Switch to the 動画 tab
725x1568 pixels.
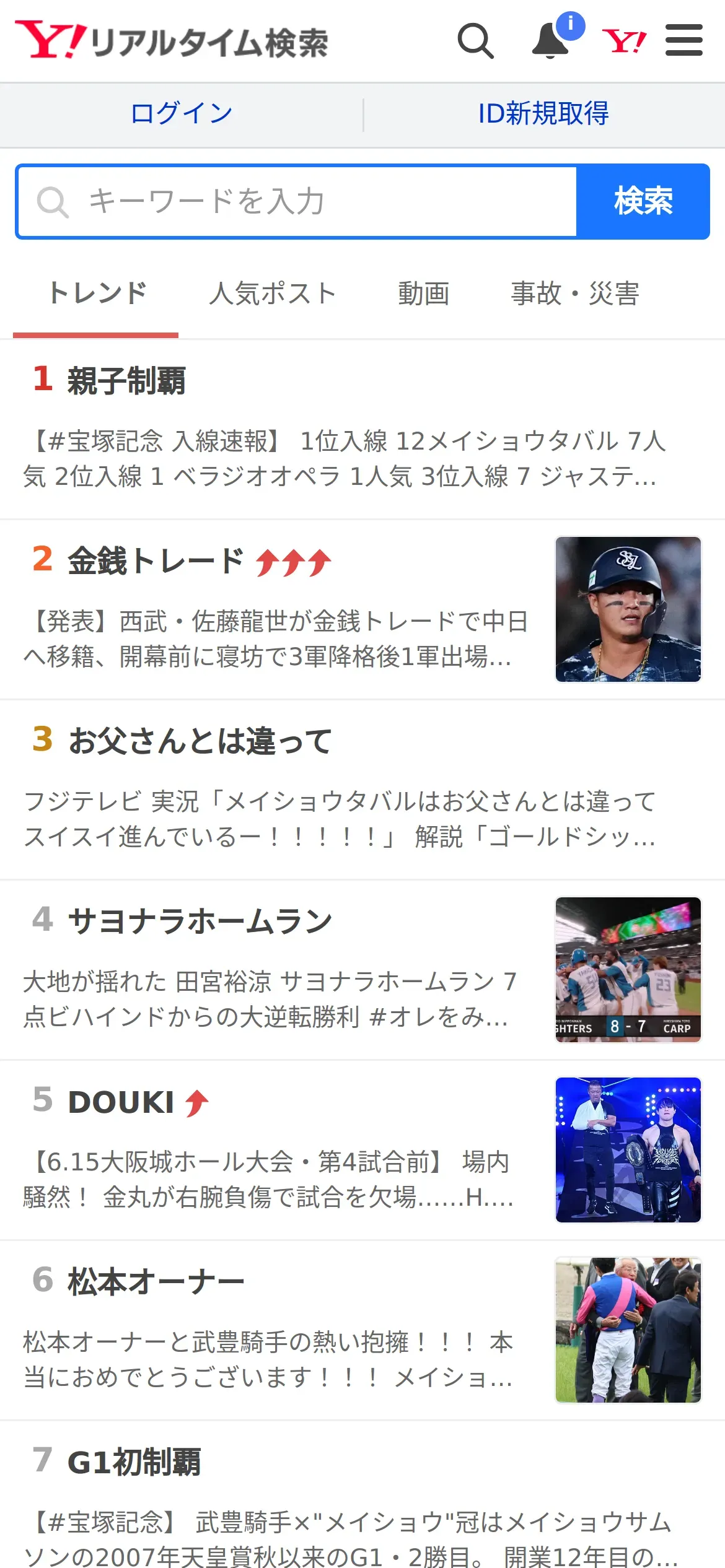tap(424, 294)
